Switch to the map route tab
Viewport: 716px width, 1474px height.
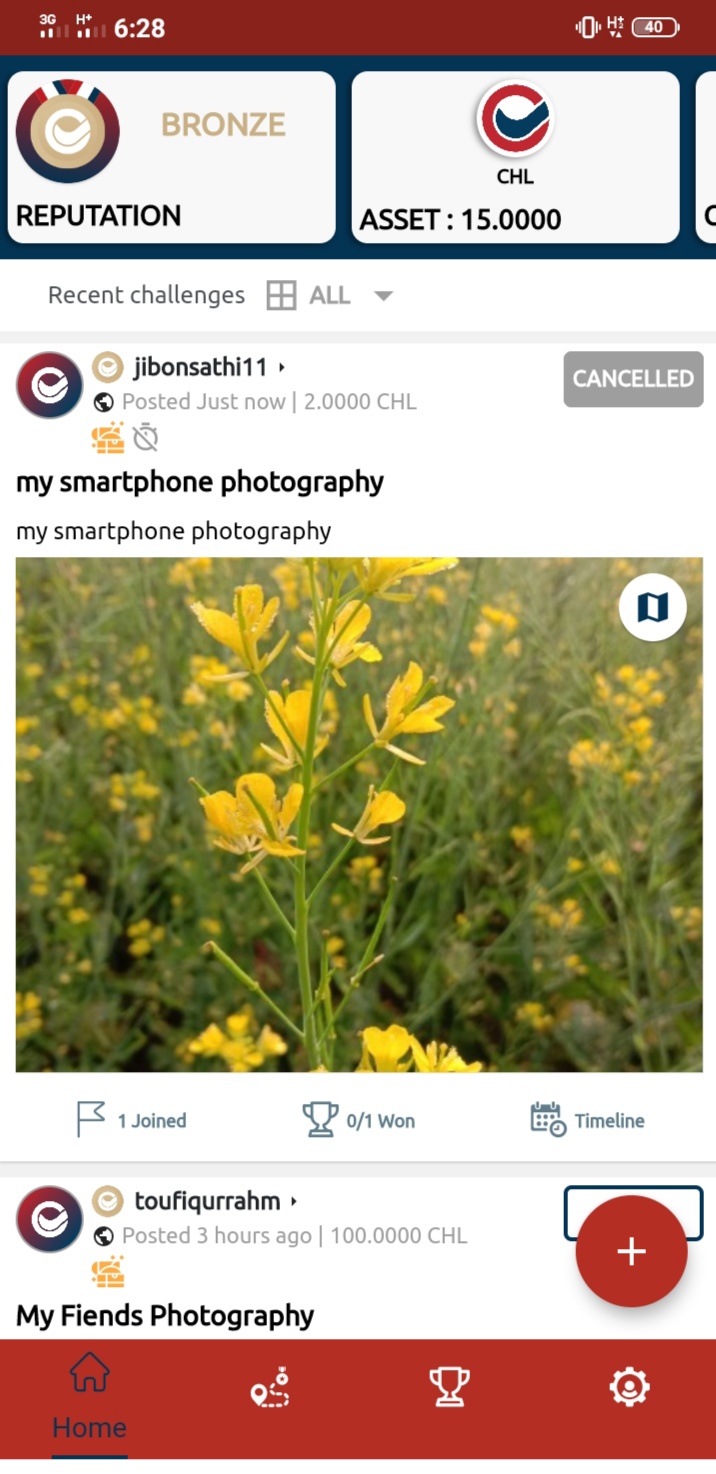[x=269, y=1388]
